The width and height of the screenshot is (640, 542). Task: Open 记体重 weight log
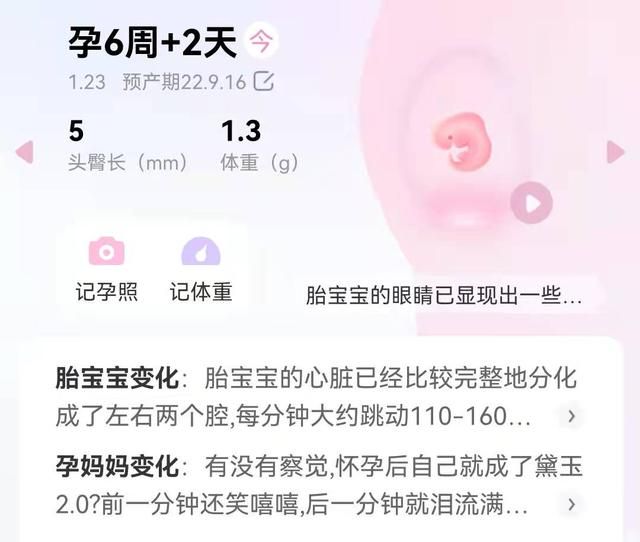pos(200,267)
